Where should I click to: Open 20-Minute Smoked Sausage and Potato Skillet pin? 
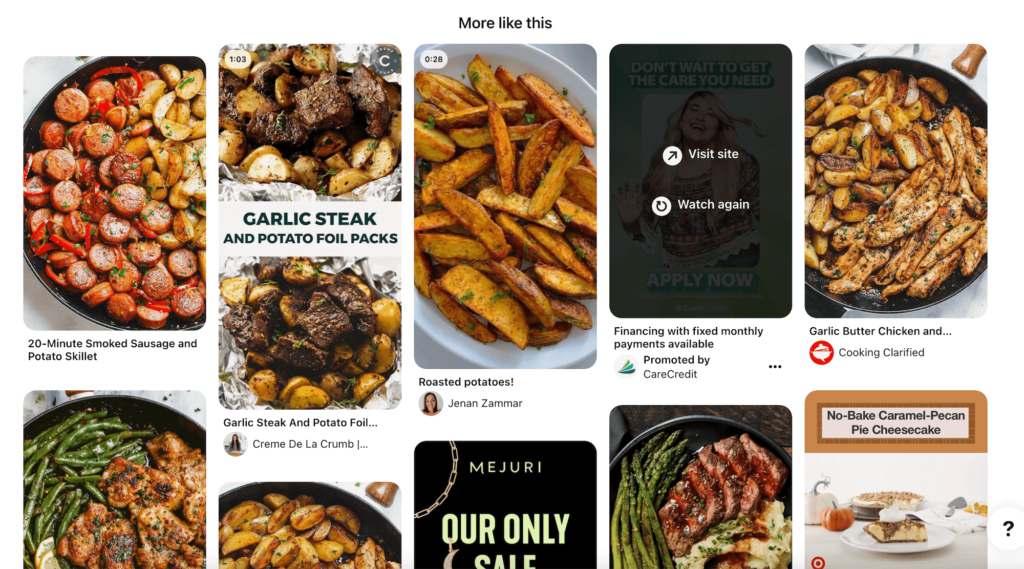114,192
